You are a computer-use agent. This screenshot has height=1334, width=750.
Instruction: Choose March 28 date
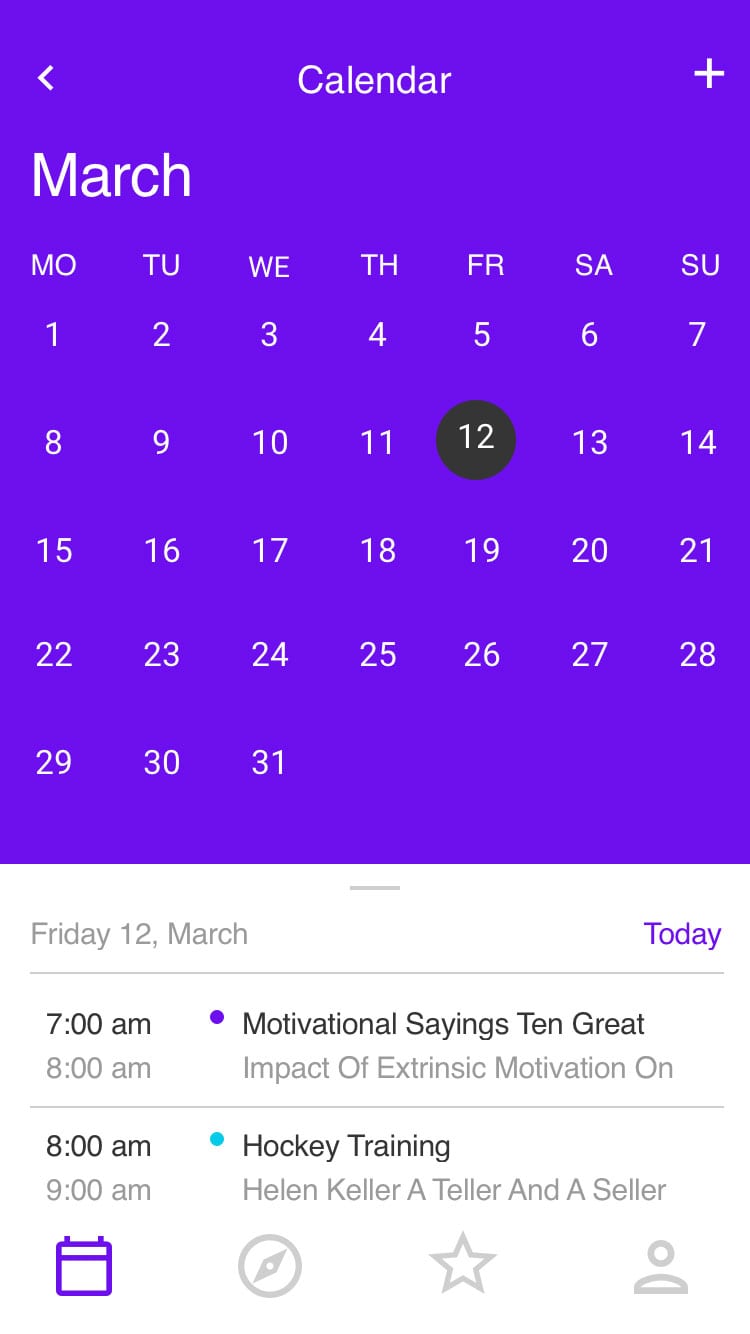pyautogui.click(x=697, y=655)
